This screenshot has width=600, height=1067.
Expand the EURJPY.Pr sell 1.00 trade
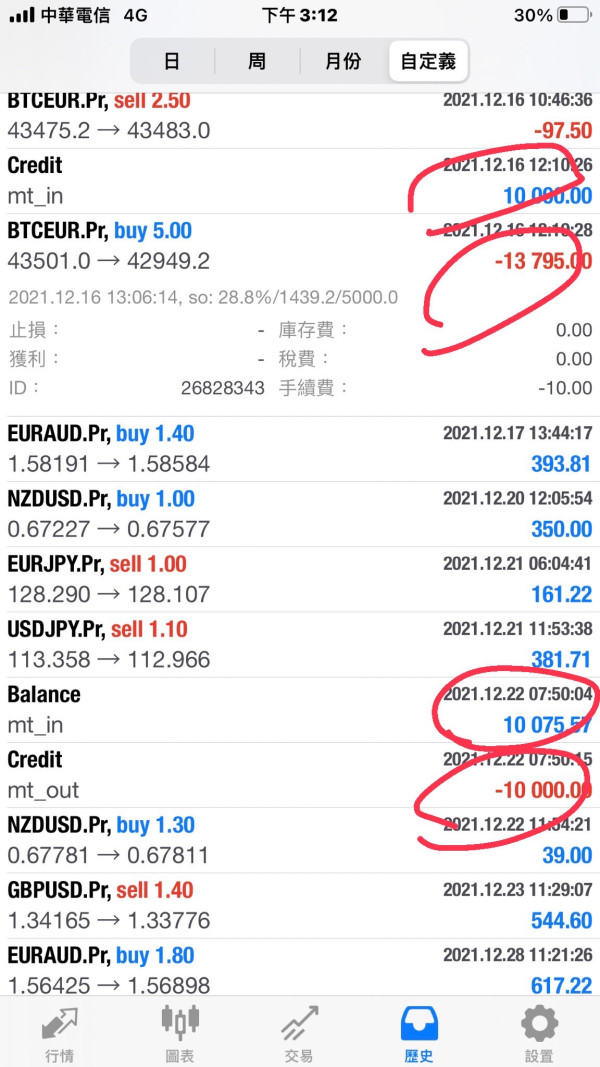(300, 580)
